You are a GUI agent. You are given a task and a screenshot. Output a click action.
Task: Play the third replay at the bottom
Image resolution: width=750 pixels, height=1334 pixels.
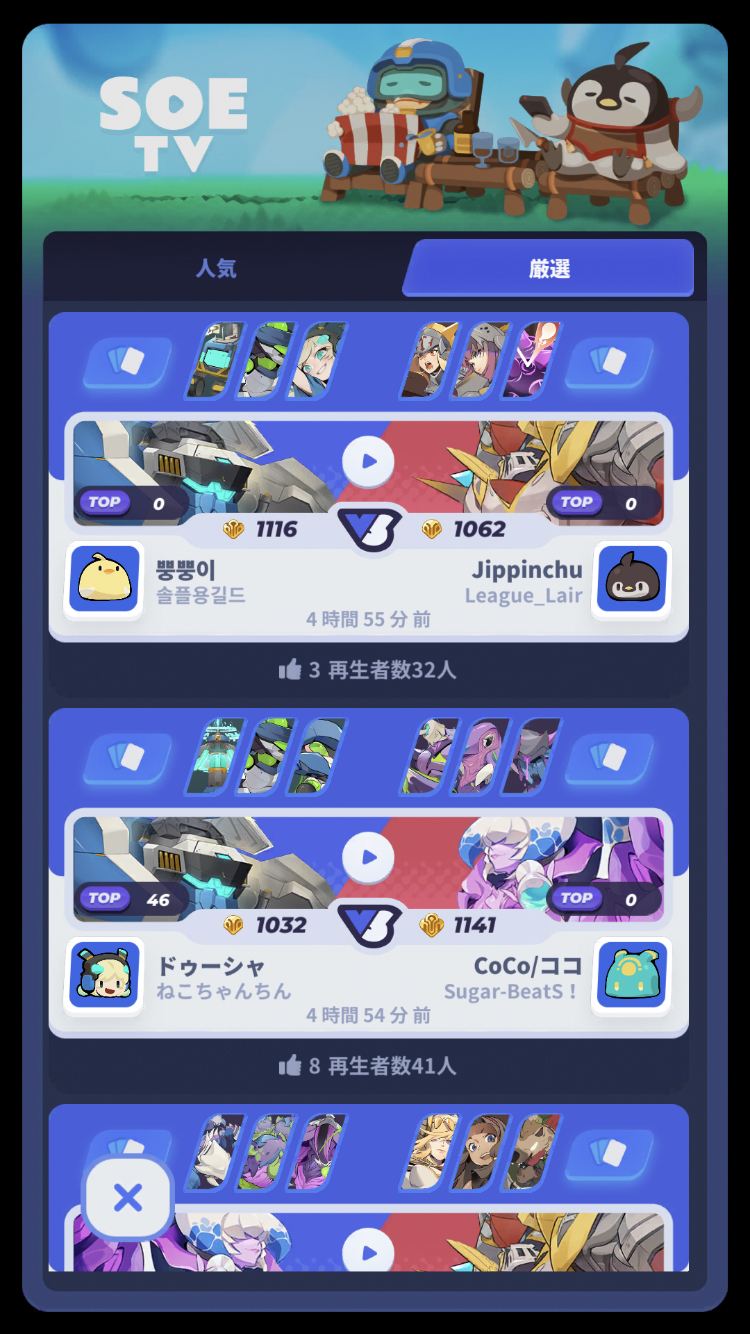coord(369,1252)
